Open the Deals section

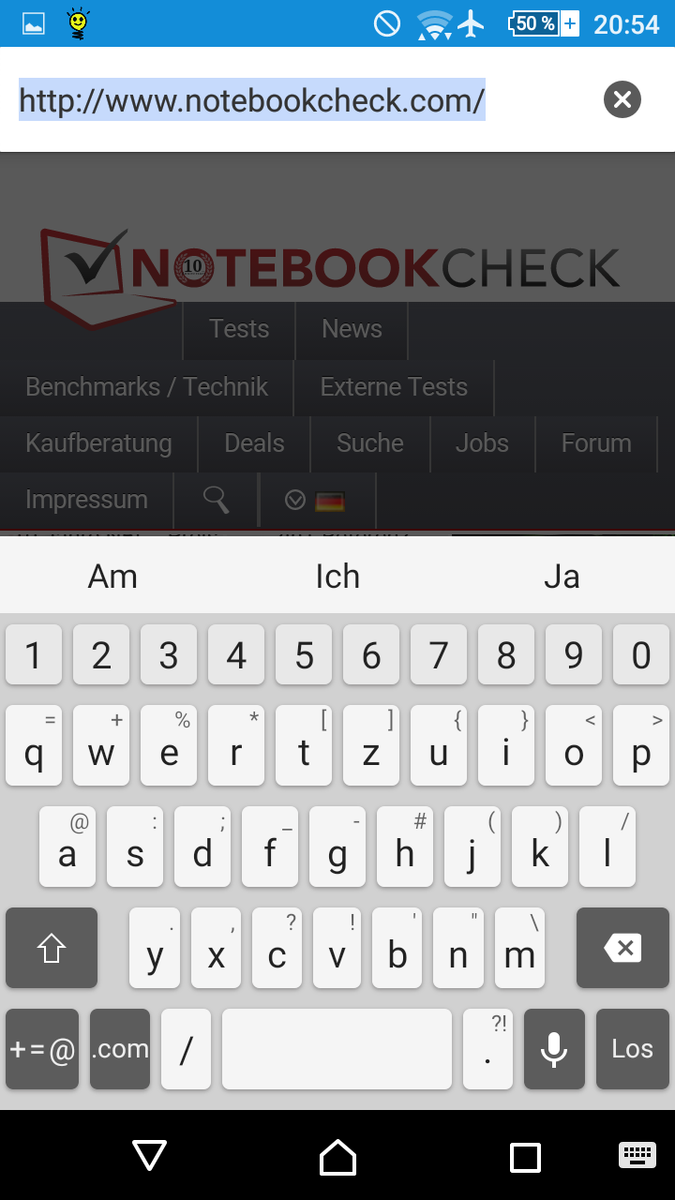pyautogui.click(x=254, y=443)
